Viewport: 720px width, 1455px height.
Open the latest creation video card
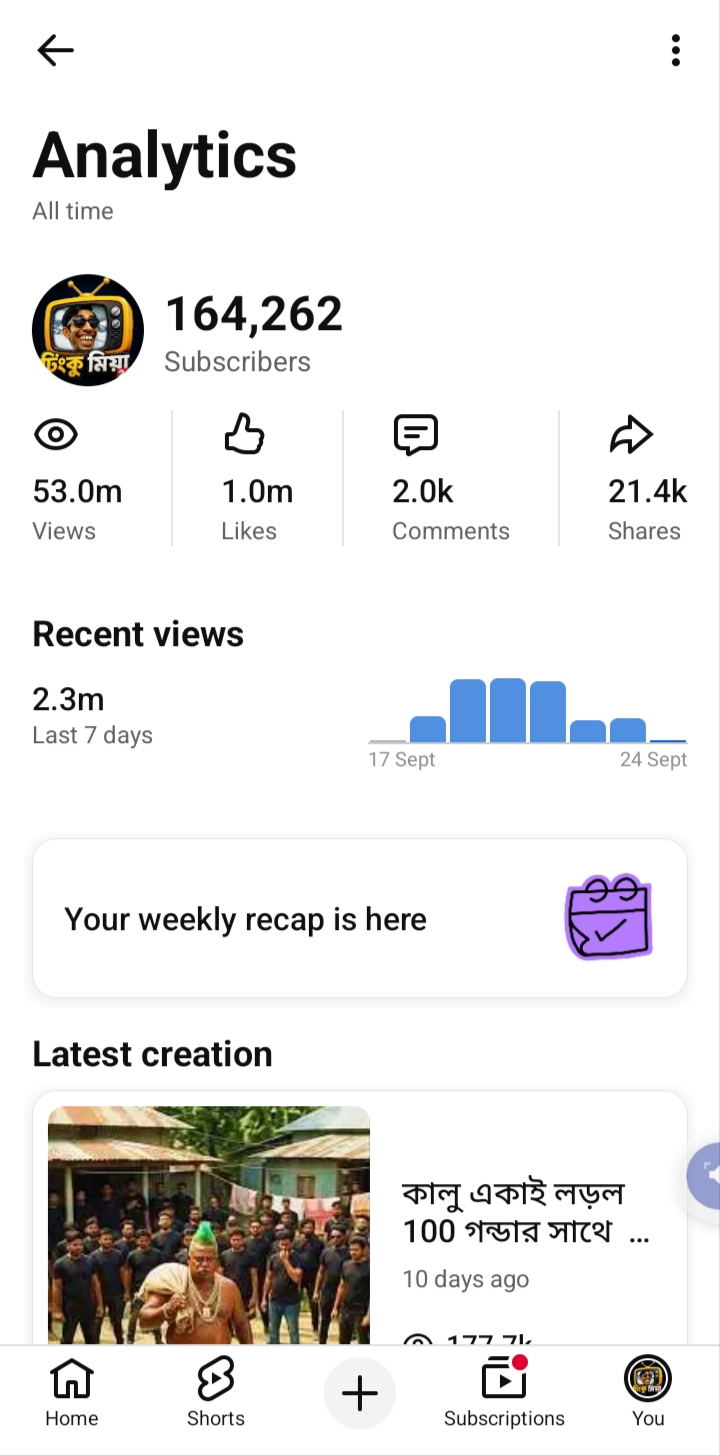coord(360,1218)
